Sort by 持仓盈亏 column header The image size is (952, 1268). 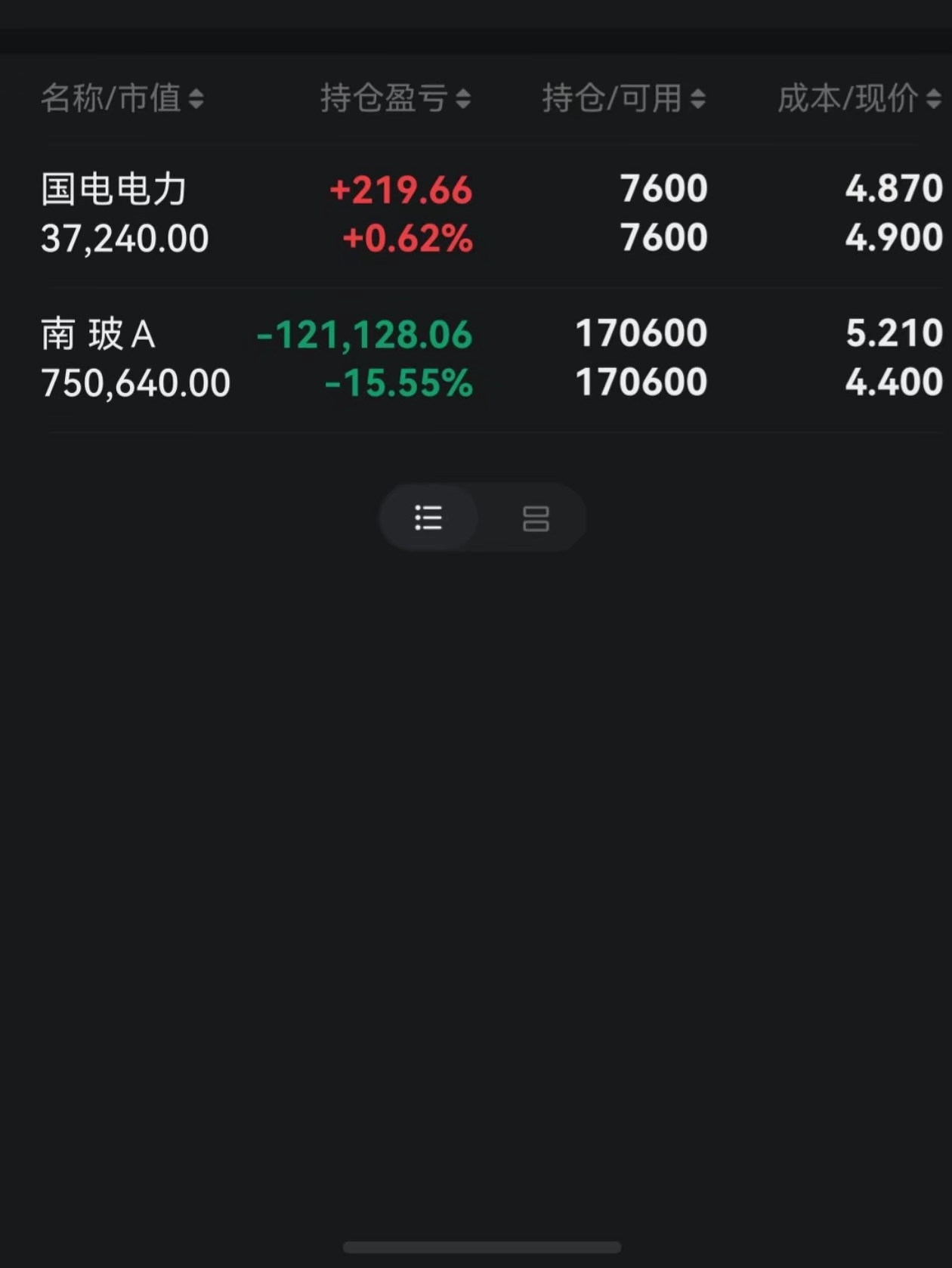[x=396, y=98]
